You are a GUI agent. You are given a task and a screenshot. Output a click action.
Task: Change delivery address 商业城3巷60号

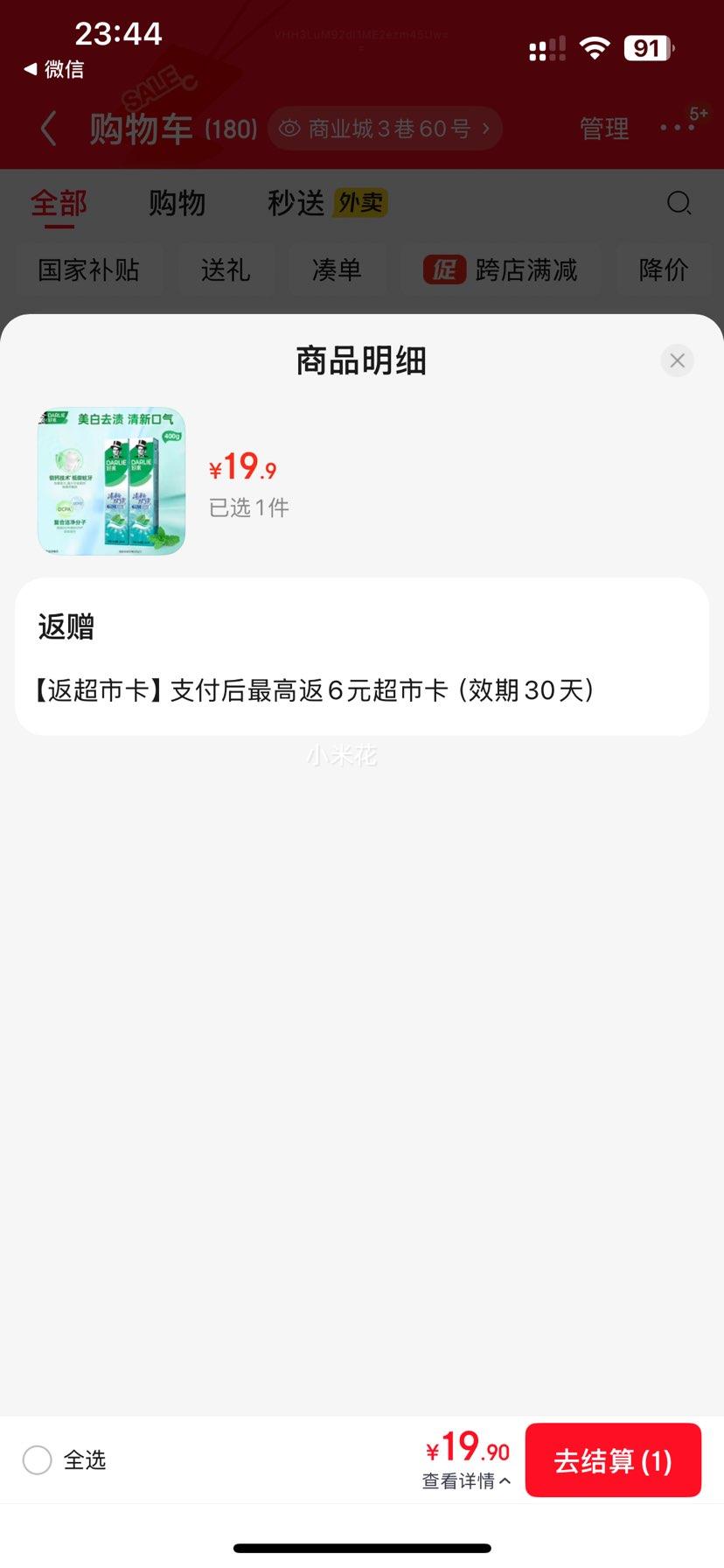click(x=385, y=129)
